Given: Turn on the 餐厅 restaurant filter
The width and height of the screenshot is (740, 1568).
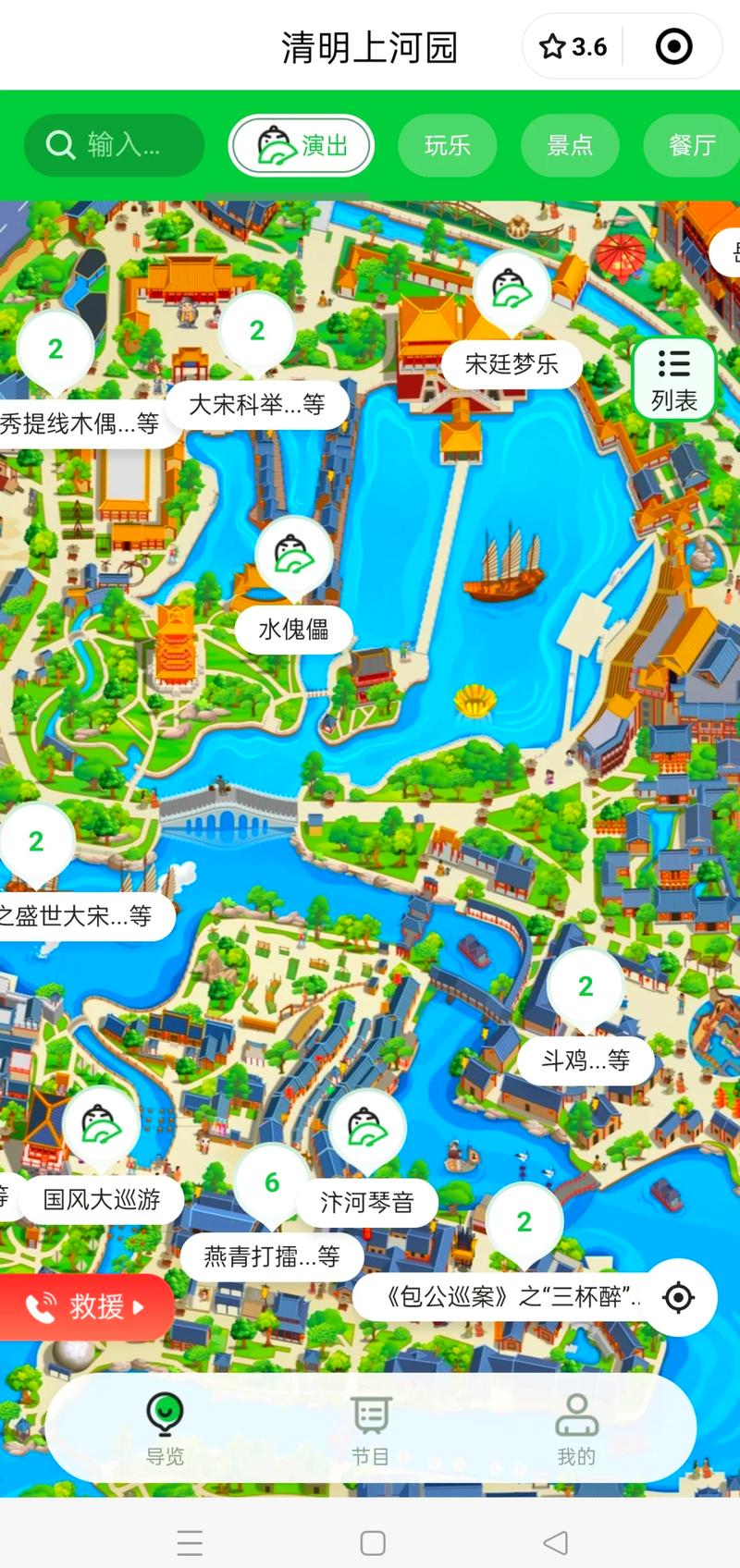Looking at the screenshot, I should tap(692, 145).
